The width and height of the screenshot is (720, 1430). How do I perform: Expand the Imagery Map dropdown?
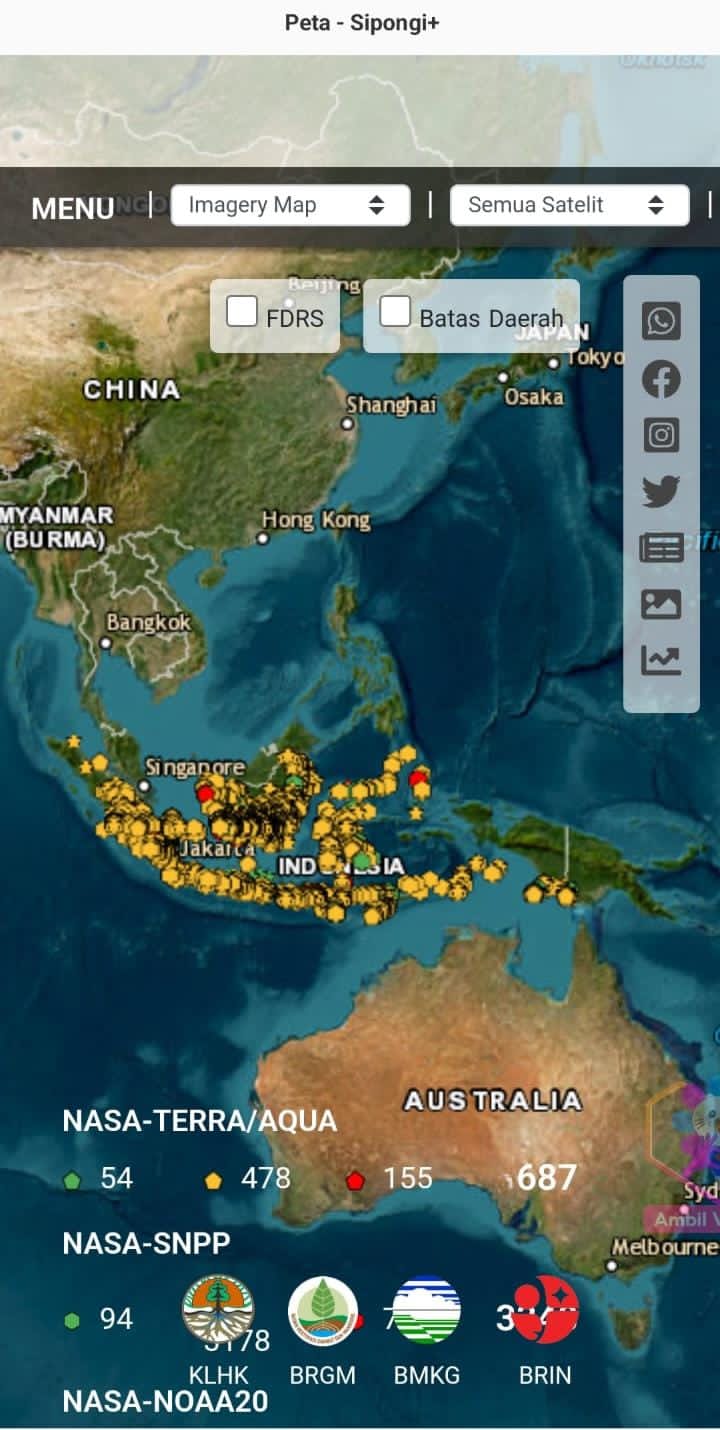pyautogui.click(x=290, y=205)
